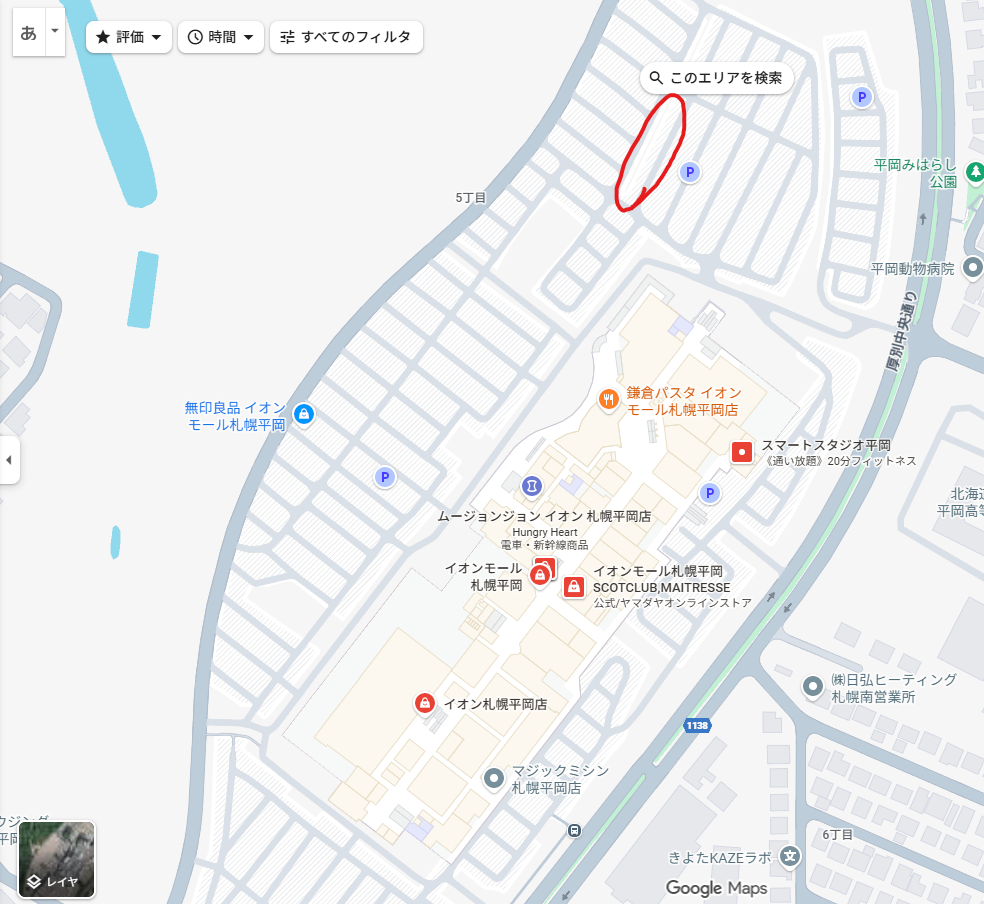Select the マジックミシン札幌平岡店 marker
This screenshot has width=984, height=904.
pyautogui.click(x=493, y=777)
